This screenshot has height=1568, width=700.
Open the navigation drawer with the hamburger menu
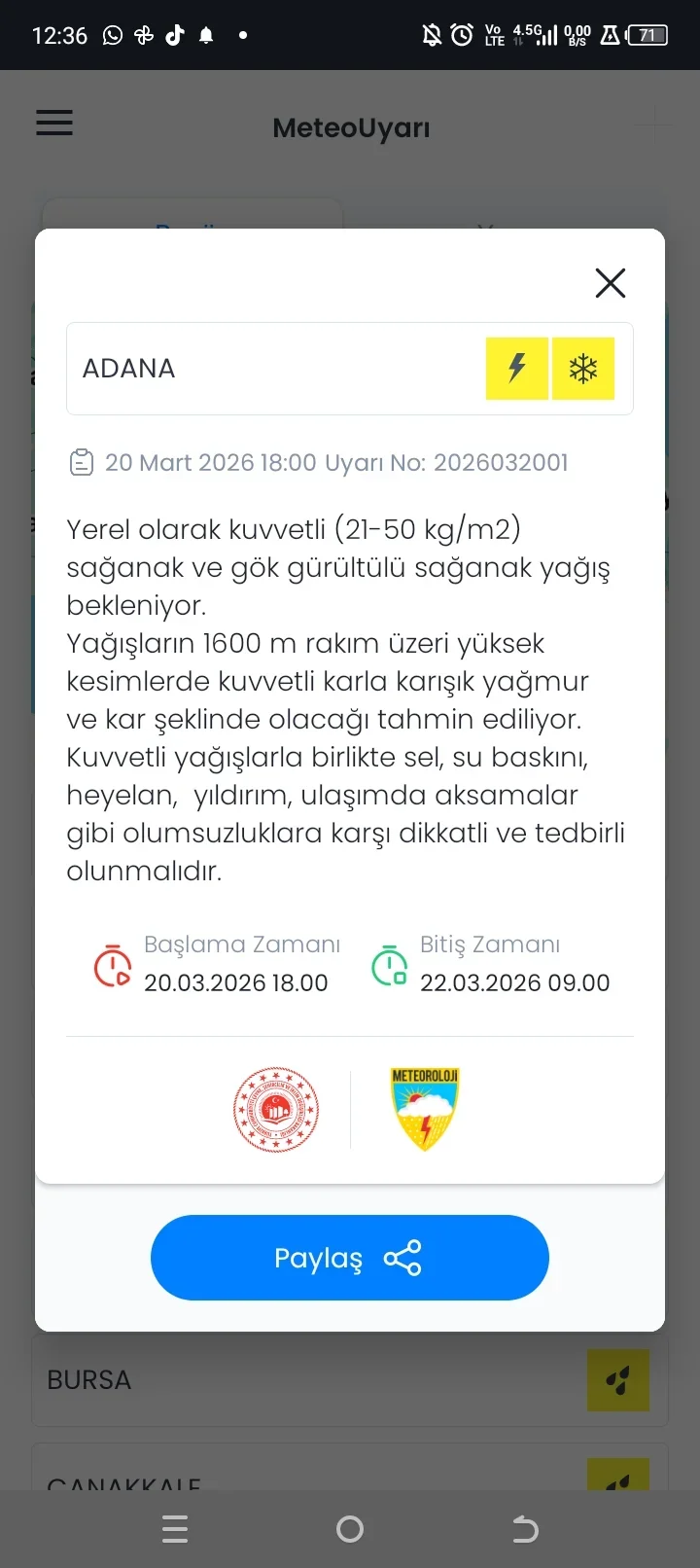coord(53,123)
